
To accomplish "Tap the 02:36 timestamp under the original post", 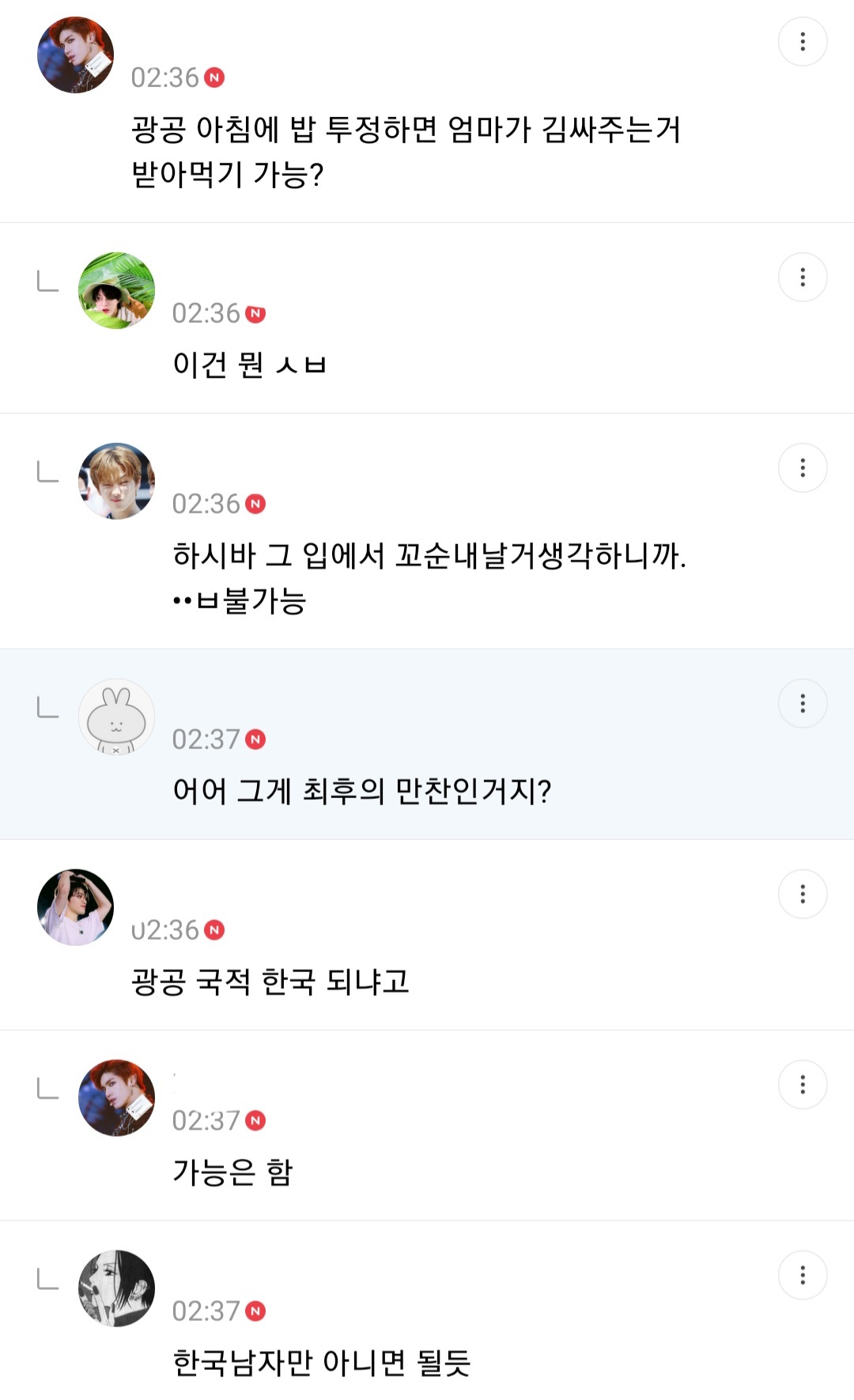I will [164, 77].
